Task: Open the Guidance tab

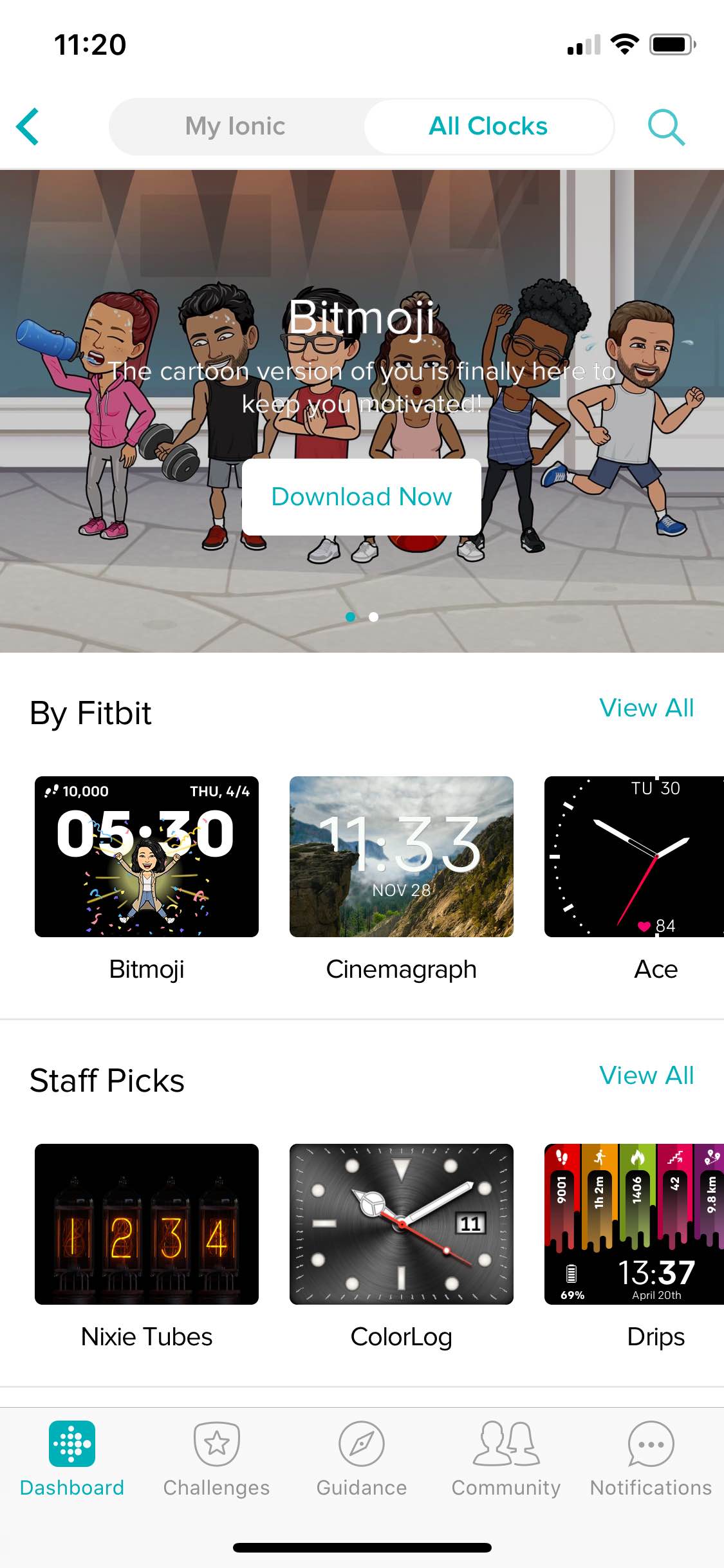Action: pyautogui.click(x=362, y=1459)
